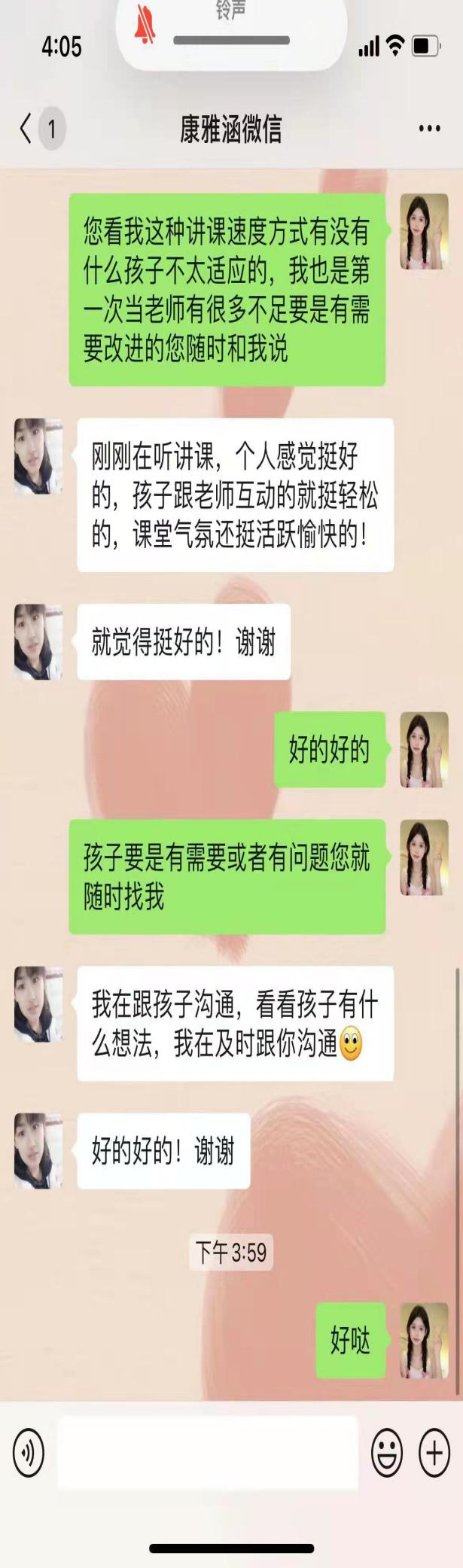The image size is (463, 1568).
Task: Focus the message text field
Action: (208, 1452)
